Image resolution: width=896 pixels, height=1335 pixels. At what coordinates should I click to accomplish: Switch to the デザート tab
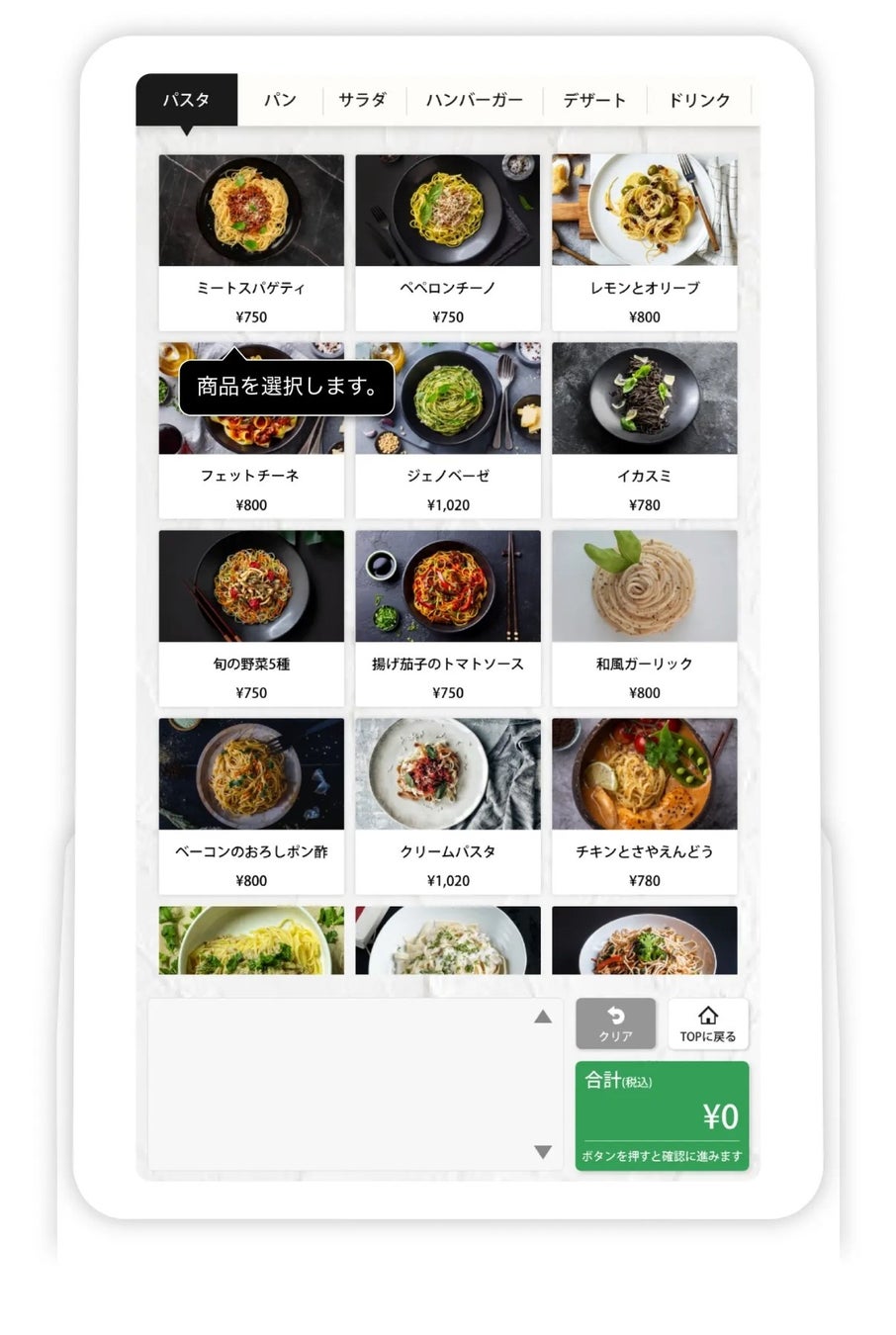click(x=594, y=100)
